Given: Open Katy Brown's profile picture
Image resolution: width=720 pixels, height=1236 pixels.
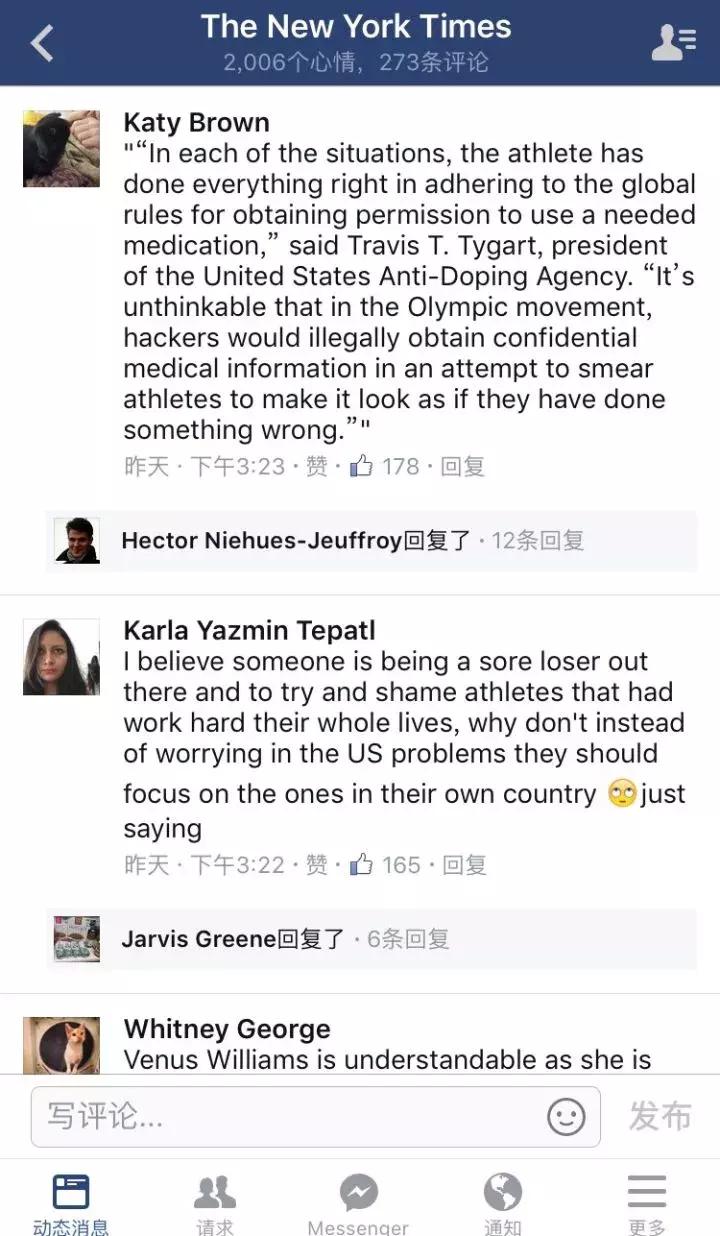Looking at the screenshot, I should pyautogui.click(x=61, y=148).
